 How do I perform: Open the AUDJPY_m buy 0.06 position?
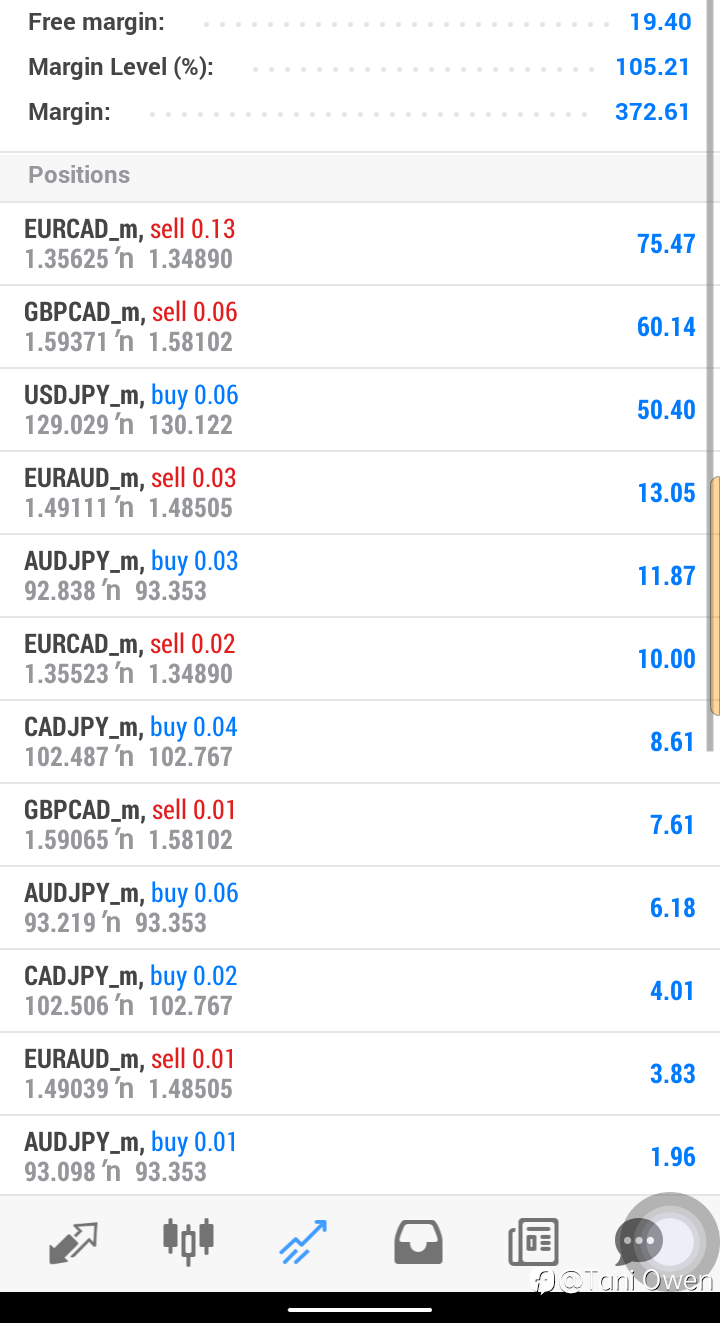pyautogui.click(x=360, y=908)
